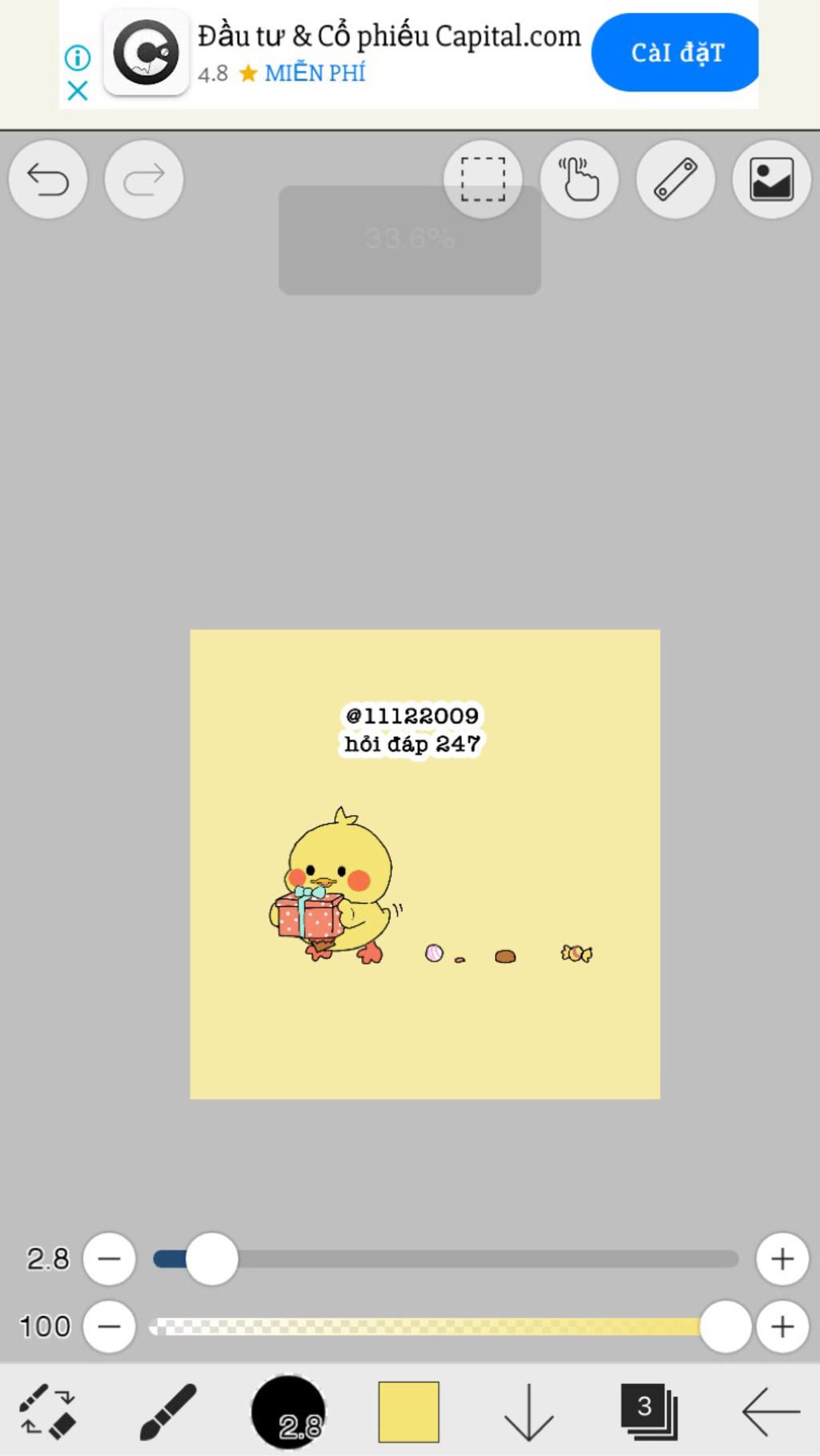Open the black brush size preview
820x1456 pixels.
coord(288,1412)
